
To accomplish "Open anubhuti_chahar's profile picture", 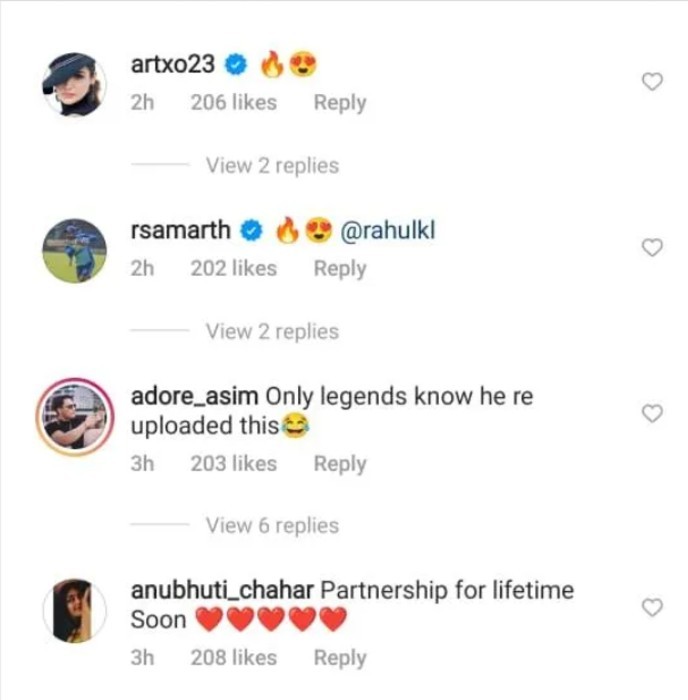I will 74,610.
